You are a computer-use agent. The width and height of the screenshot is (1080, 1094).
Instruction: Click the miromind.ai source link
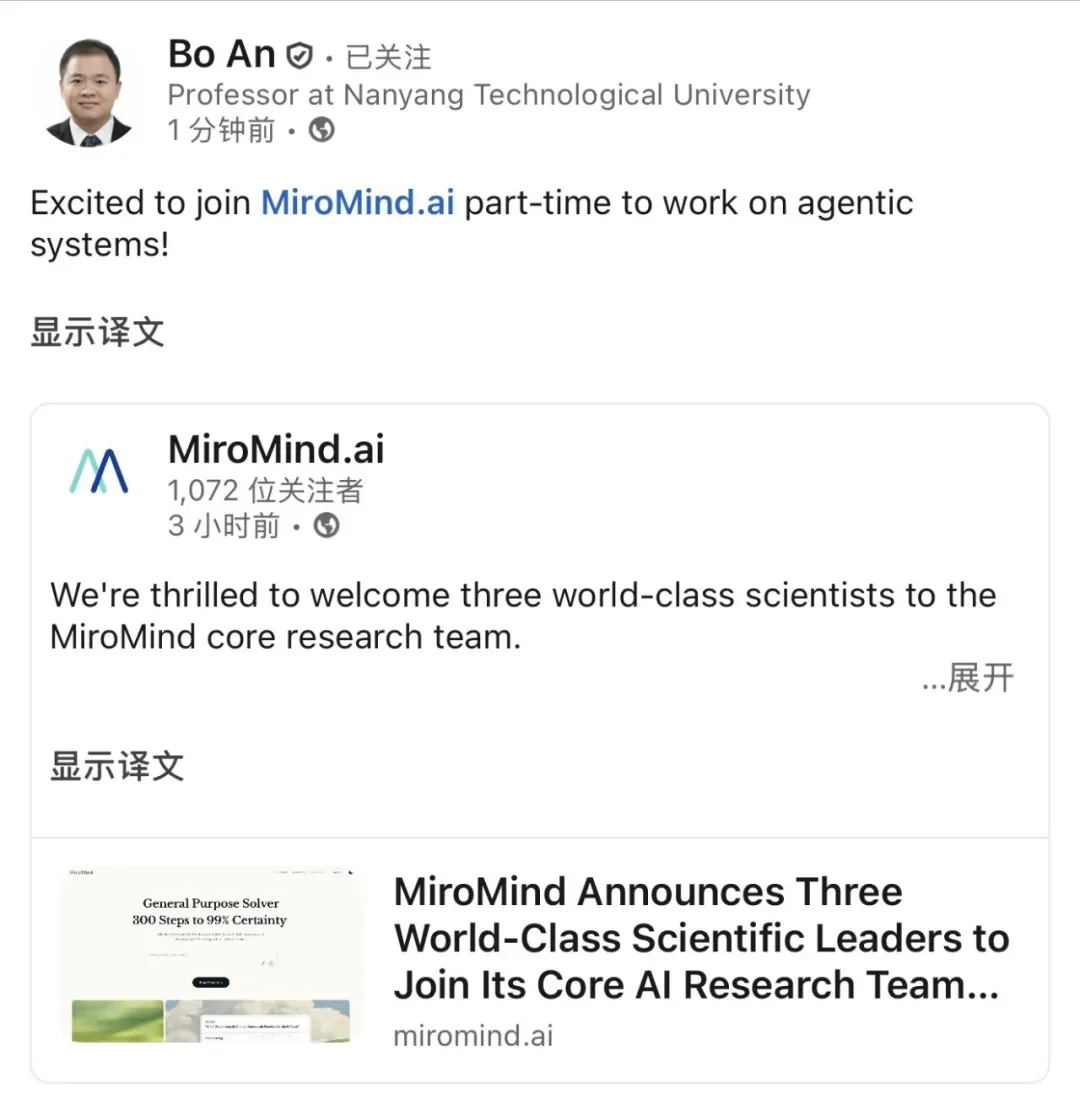(473, 1035)
